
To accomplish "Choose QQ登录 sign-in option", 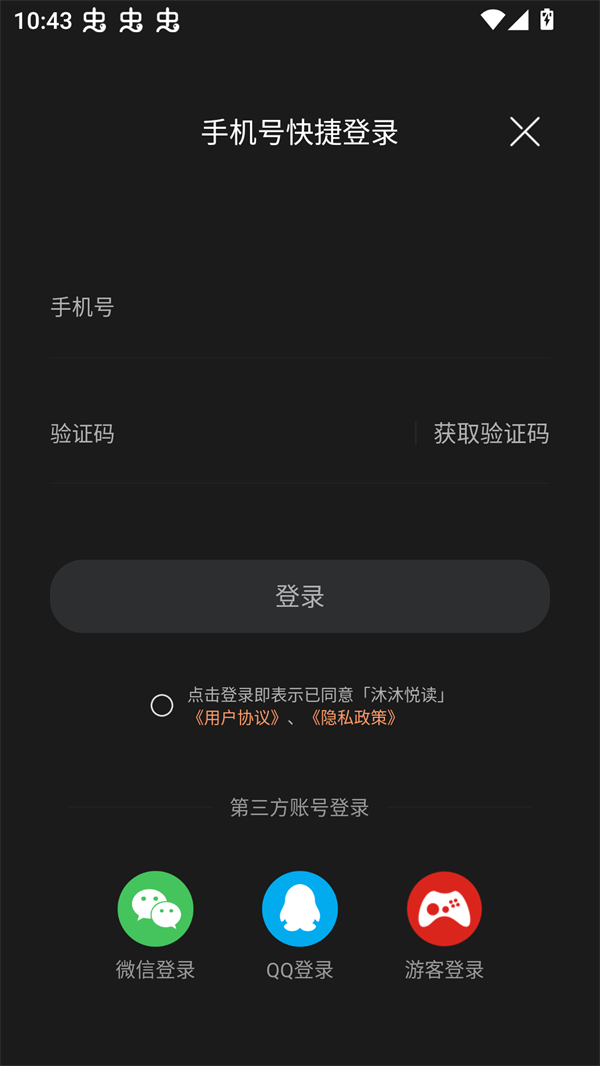I will pyautogui.click(x=300, y=909).
